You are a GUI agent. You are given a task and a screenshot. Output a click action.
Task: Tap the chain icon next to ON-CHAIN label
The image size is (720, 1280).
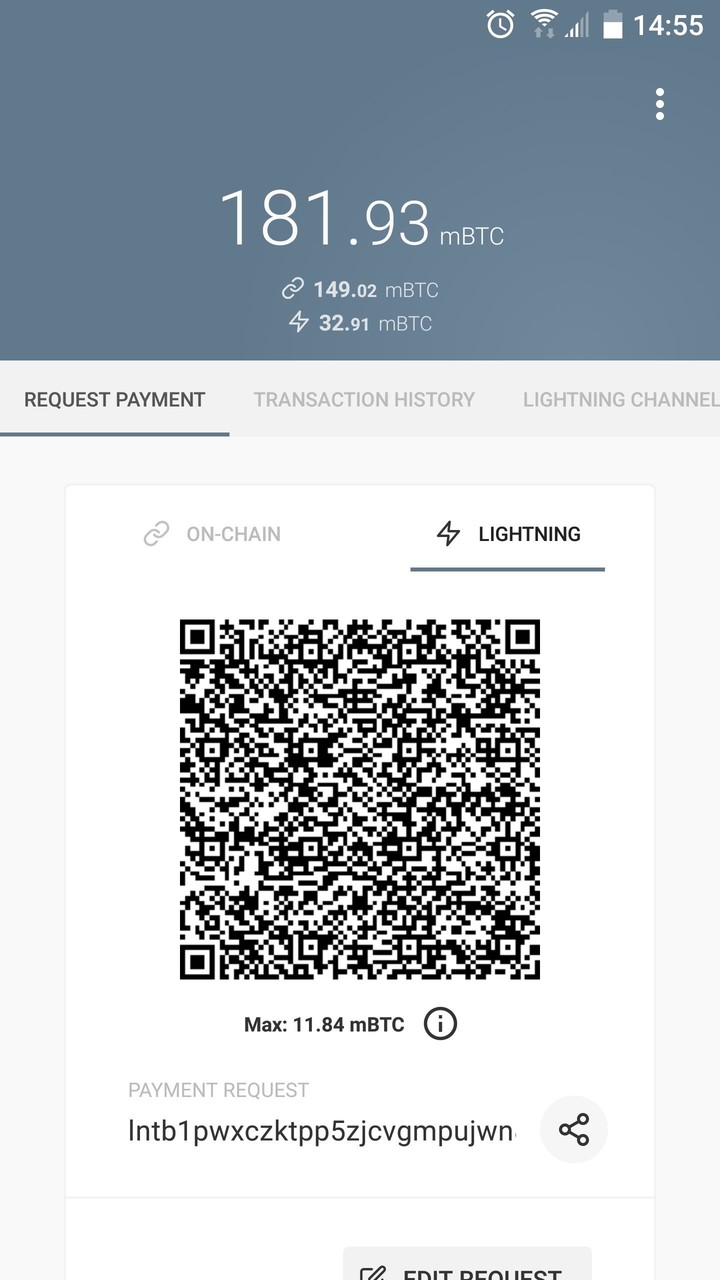tap(153, 534)
